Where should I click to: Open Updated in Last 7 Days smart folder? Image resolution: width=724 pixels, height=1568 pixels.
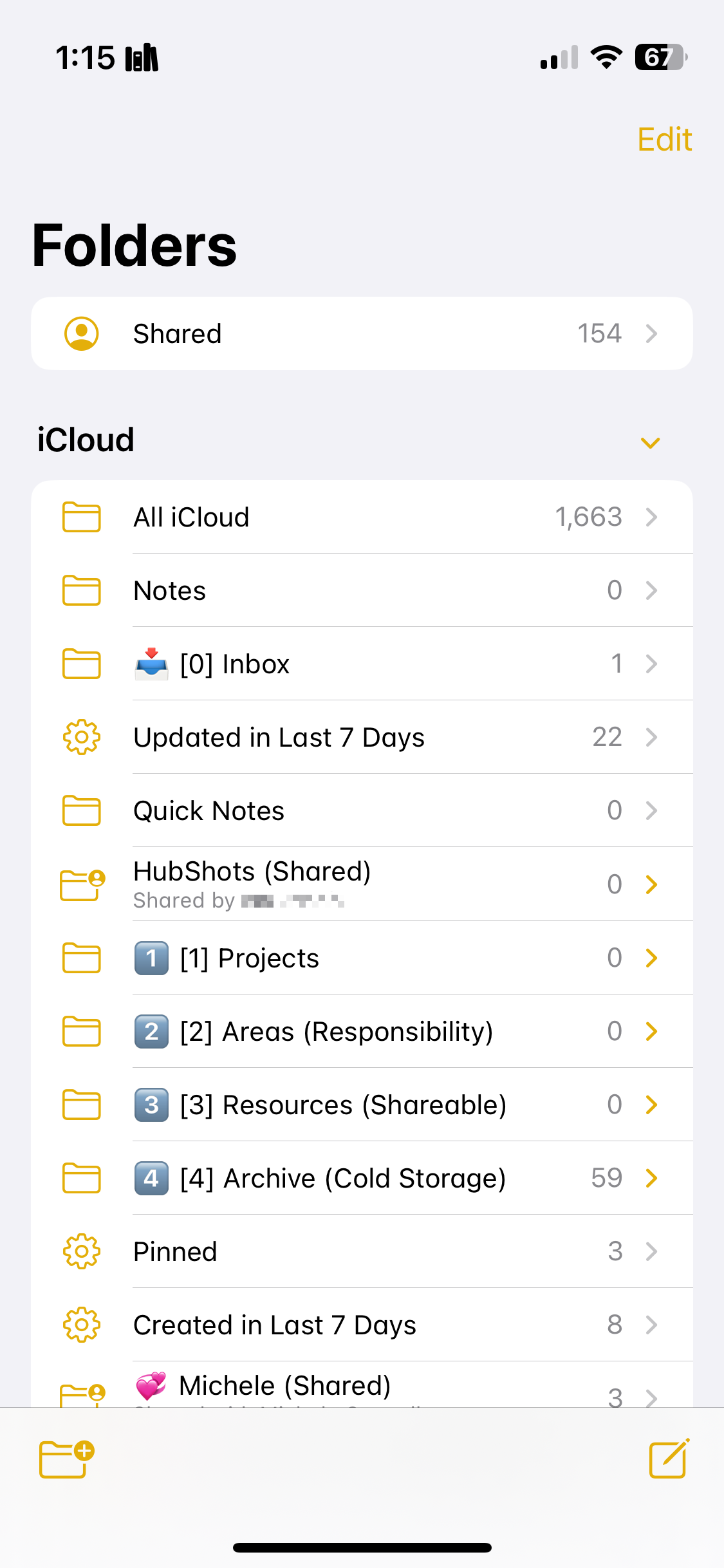pos(362,737)
